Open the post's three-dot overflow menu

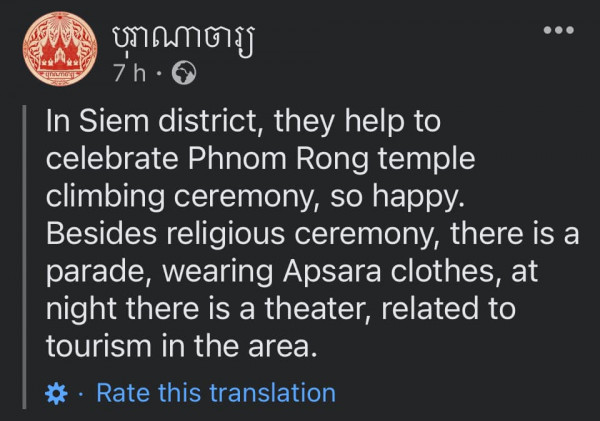(x=558, y=29)
